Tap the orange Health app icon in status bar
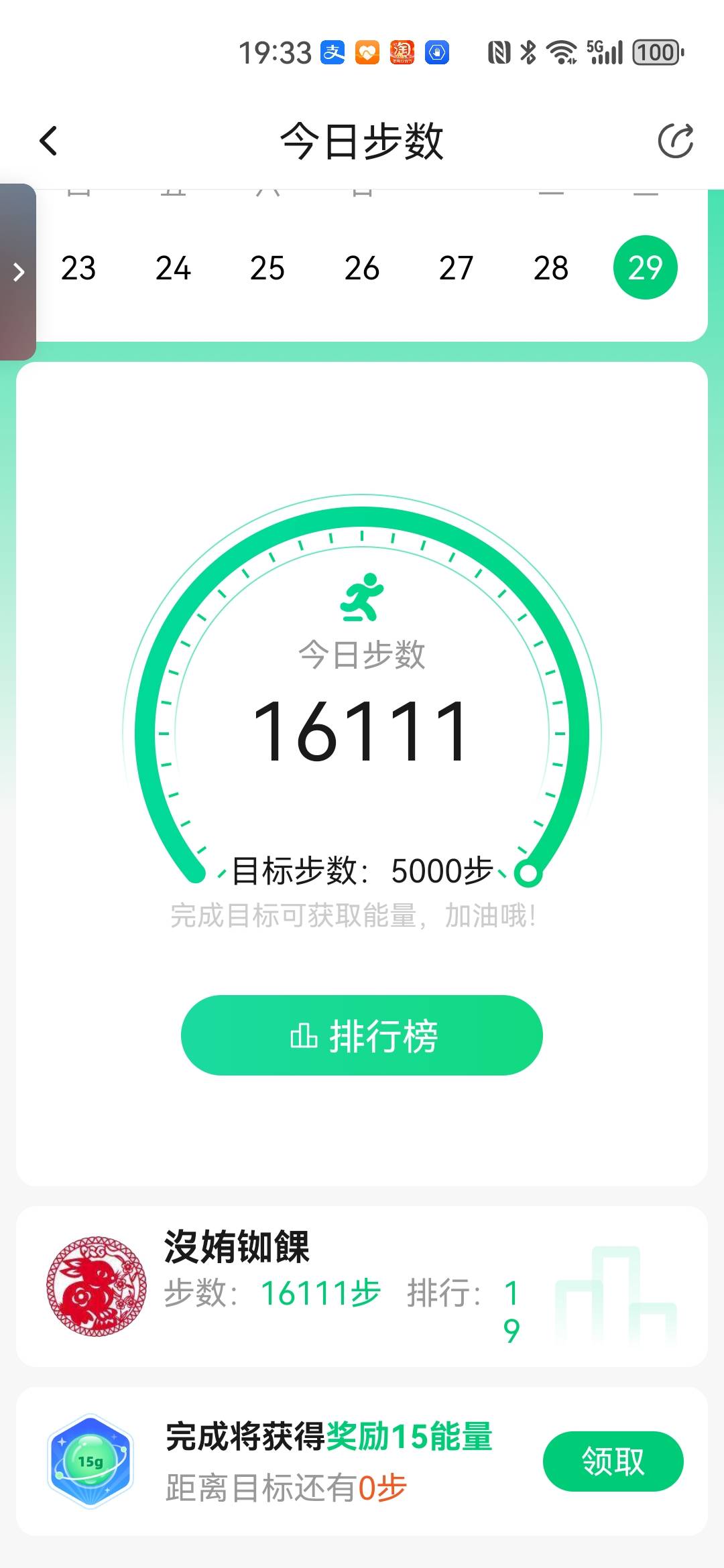This screenshot has height=1568, width=724. coord(368,51)
